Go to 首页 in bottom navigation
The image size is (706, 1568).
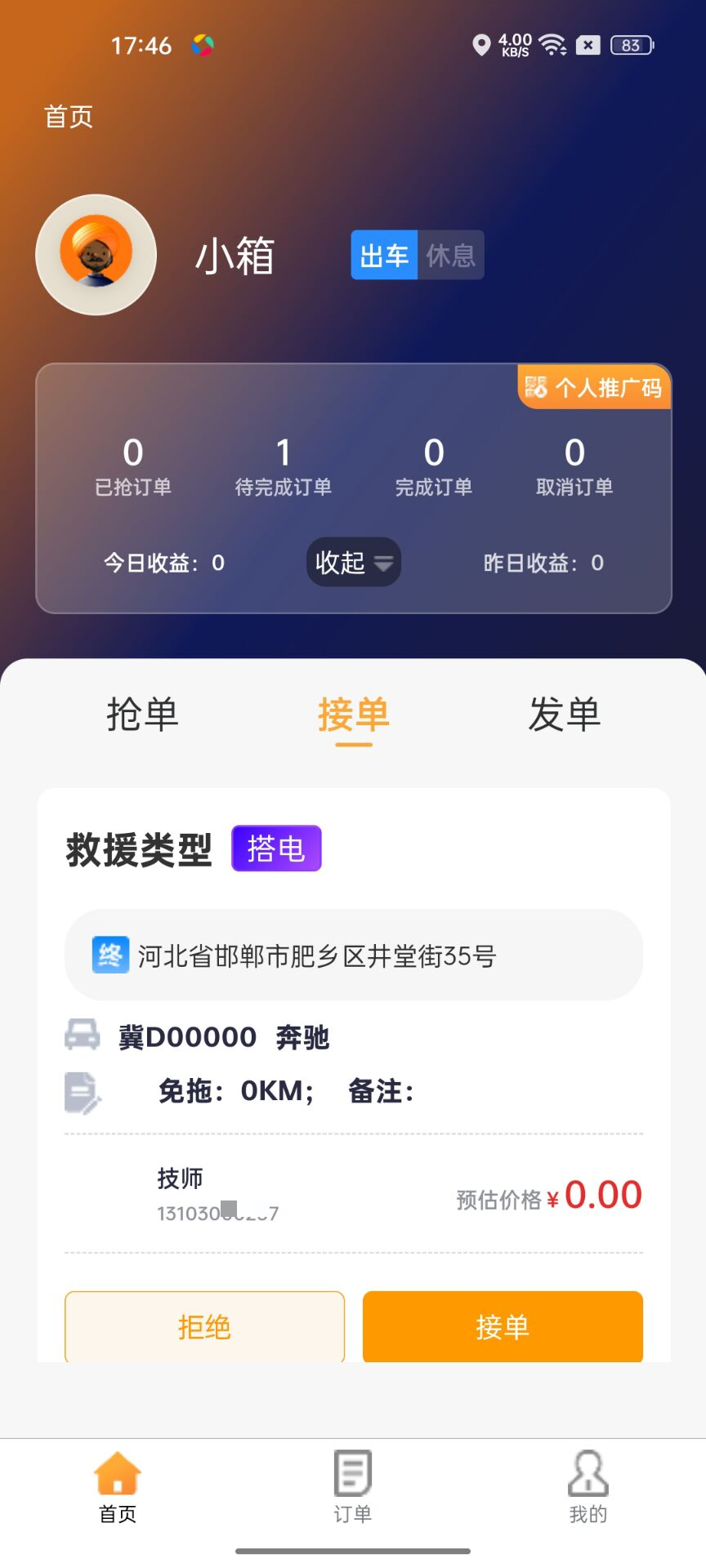(118, 1488)
